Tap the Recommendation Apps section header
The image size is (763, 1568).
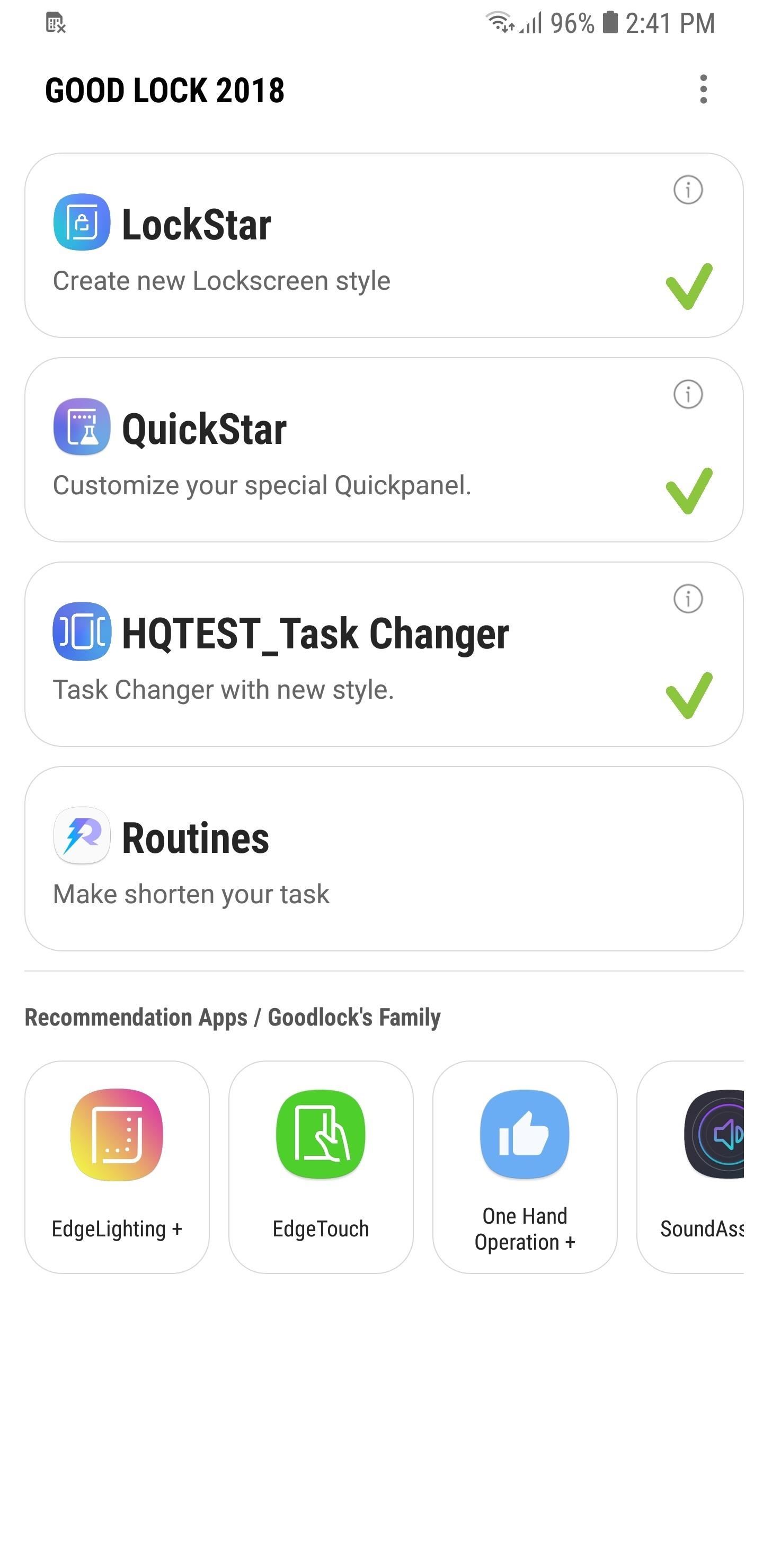232,1017
